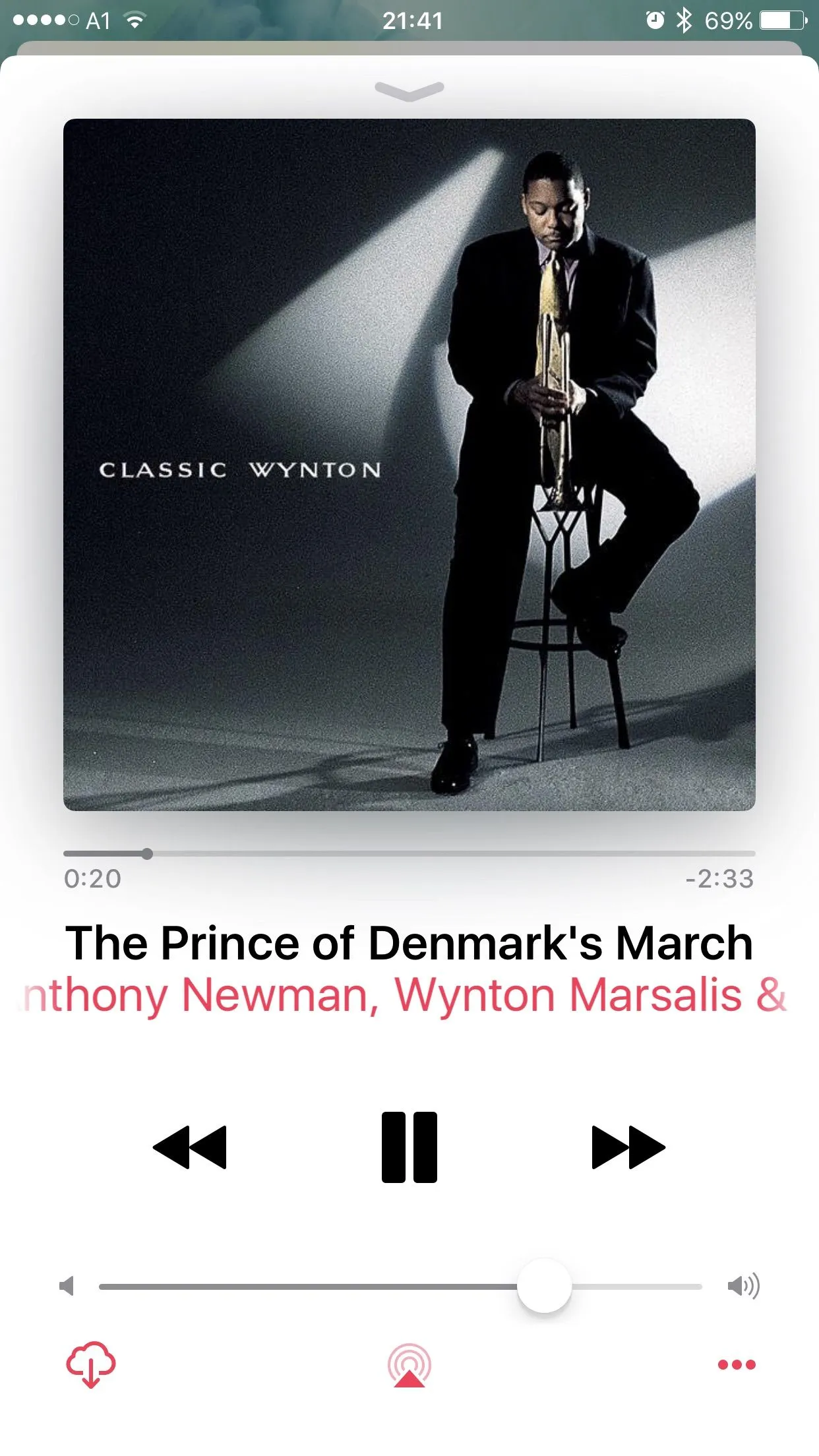This screenshot has width=819, height=1456.
Task: Download the song from iCloud
Action: pos(91,1364)
